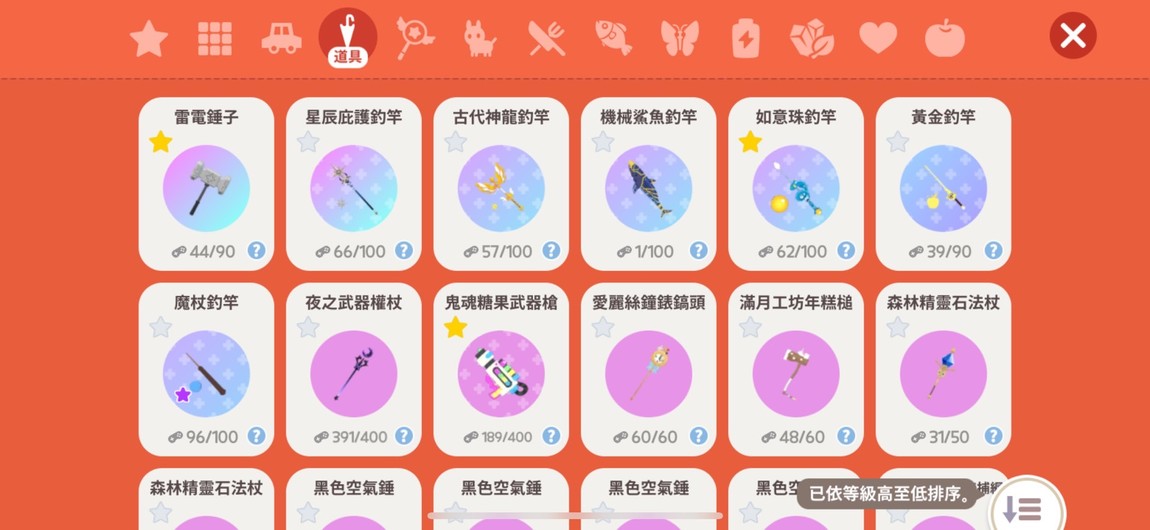Switch to the pets tab

[x=479, y=39]
